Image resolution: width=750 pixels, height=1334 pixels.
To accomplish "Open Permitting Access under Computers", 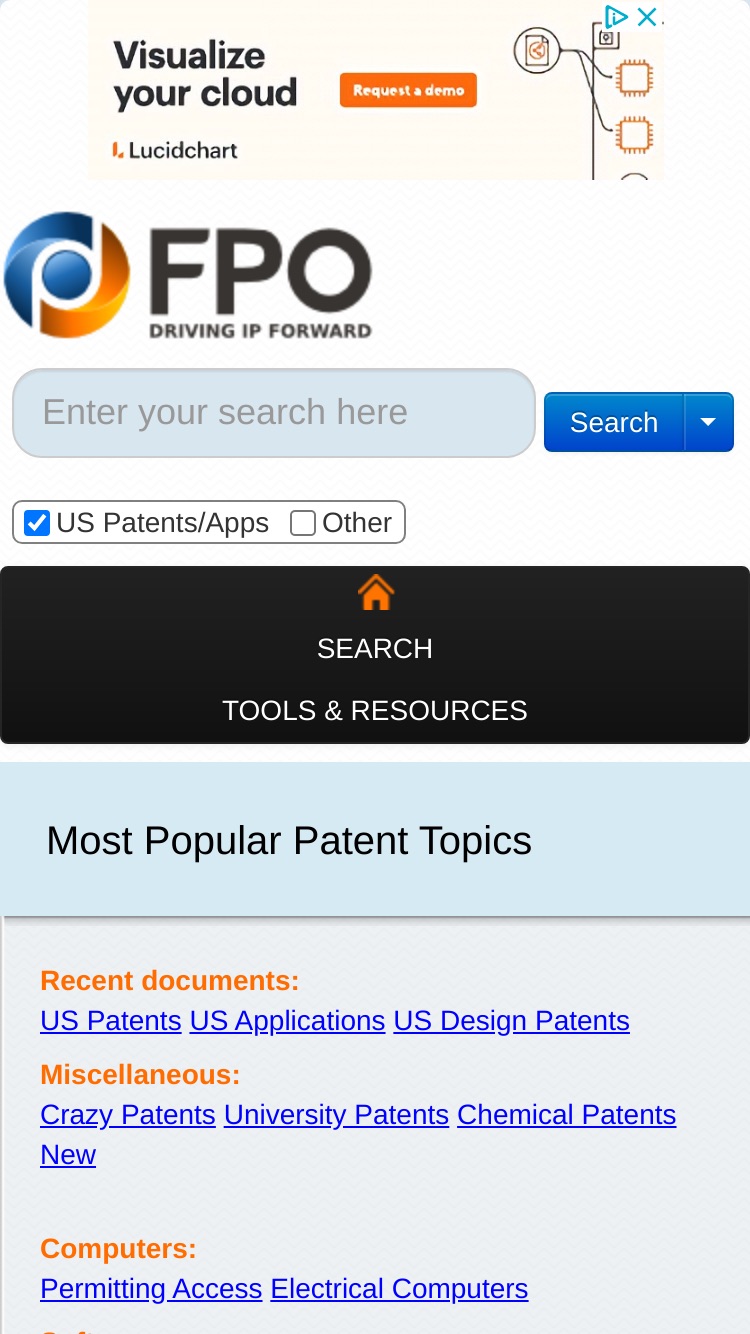I will (151, 1289).
